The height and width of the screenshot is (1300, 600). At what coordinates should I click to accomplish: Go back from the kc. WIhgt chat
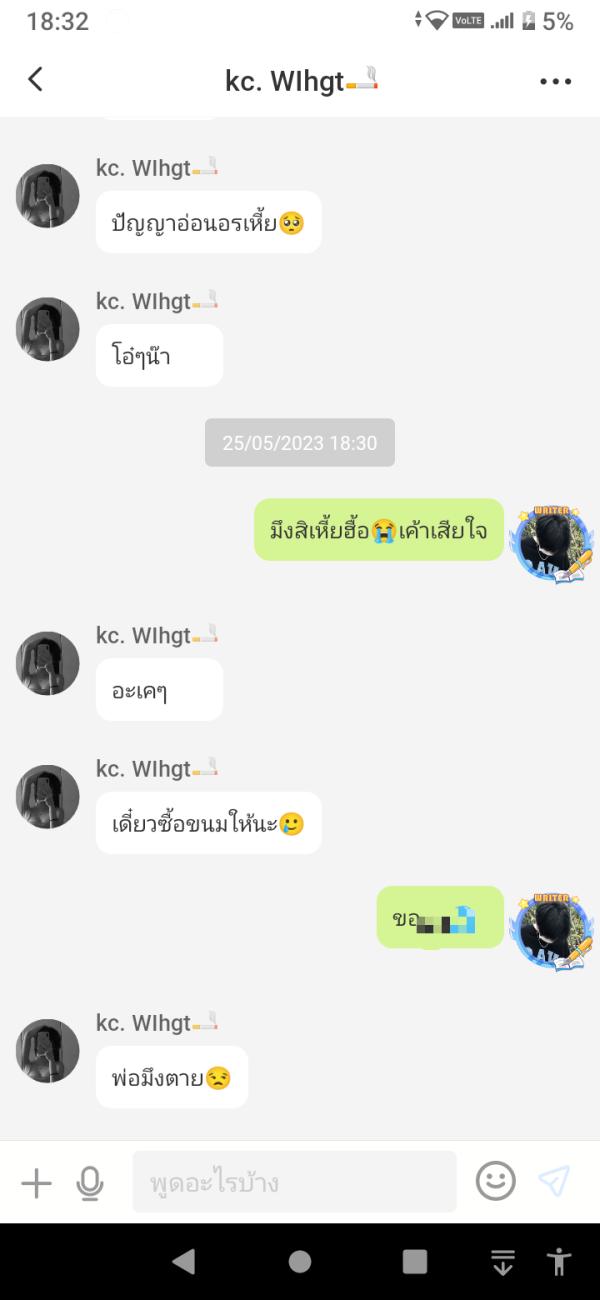pyautogui.click(x=36, y=80)
